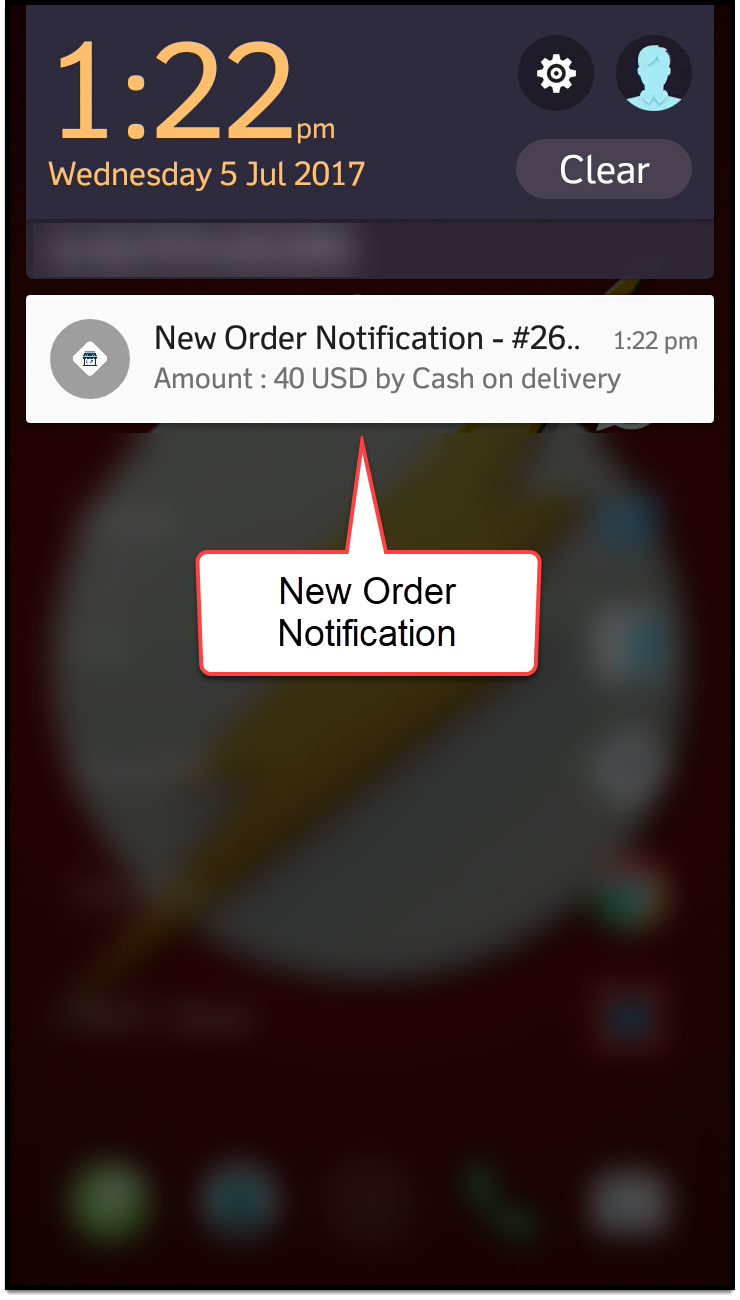The width and height of the screenshot is (740, 1300).
Task: Open the settings gear icon
Action: (x=556, y=73)
